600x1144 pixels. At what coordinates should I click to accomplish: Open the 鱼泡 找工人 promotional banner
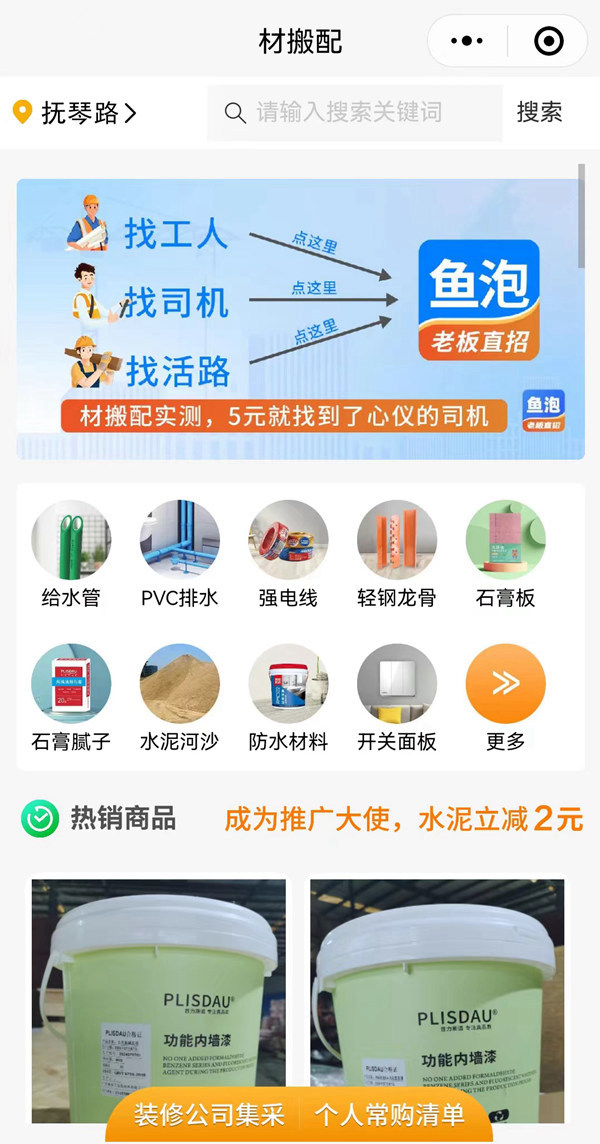pyautogui.click(x=300, y=319)
